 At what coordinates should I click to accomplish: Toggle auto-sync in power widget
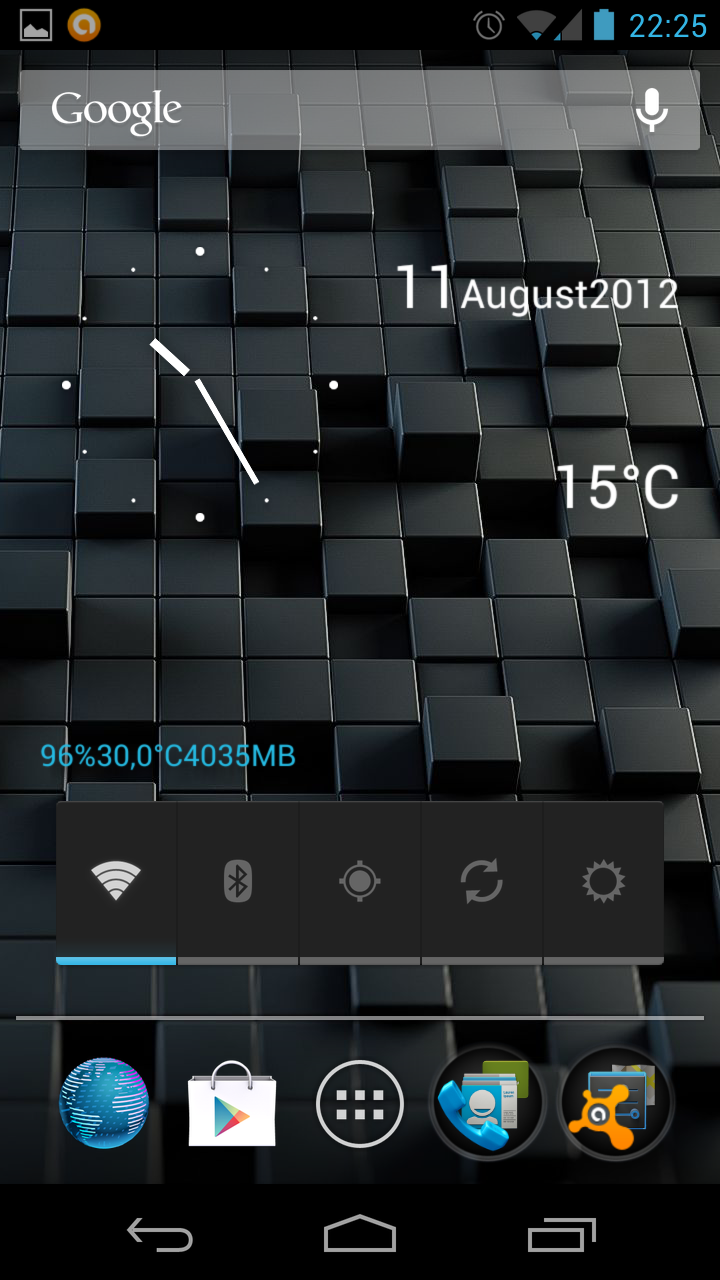pos(482,881)
